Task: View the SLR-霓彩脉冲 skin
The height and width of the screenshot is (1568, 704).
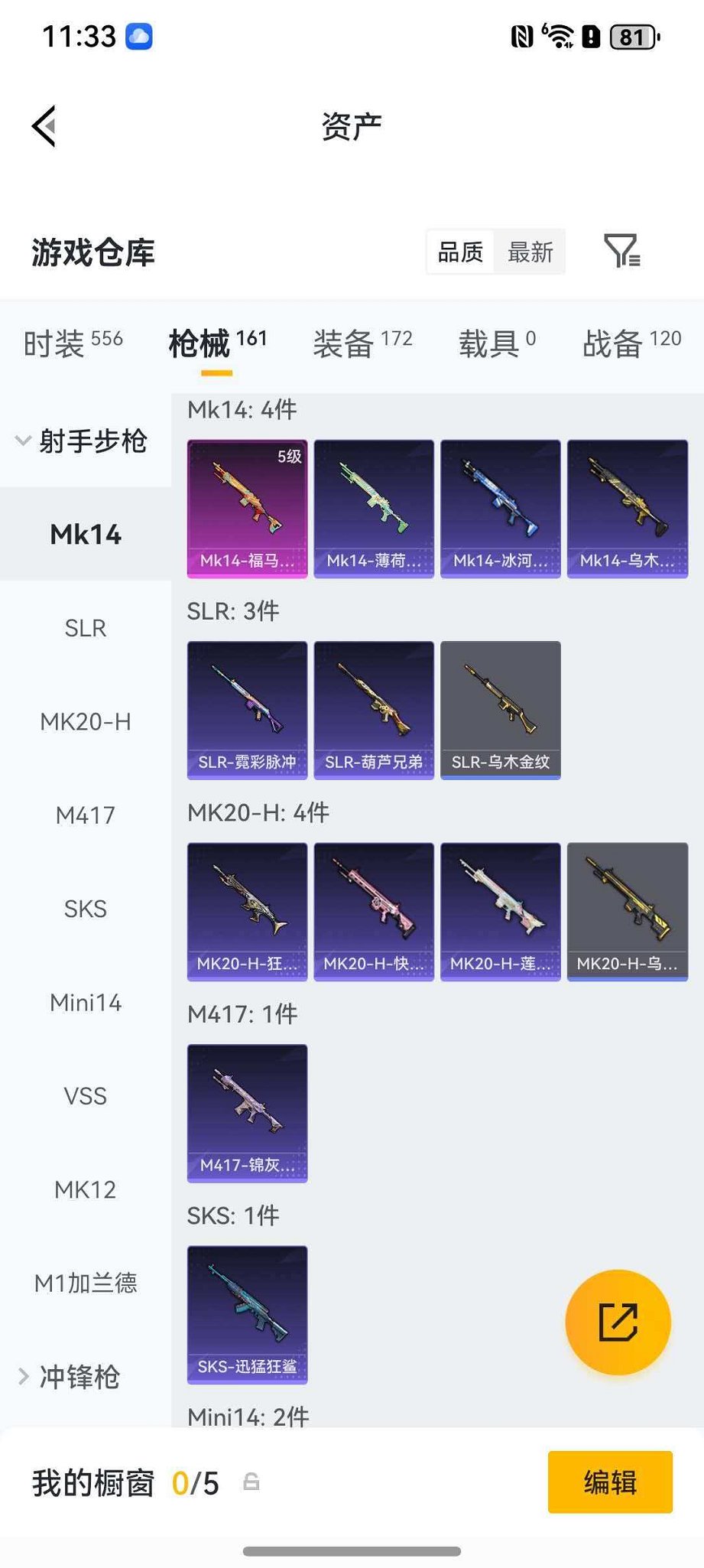Action: (247, 710)
